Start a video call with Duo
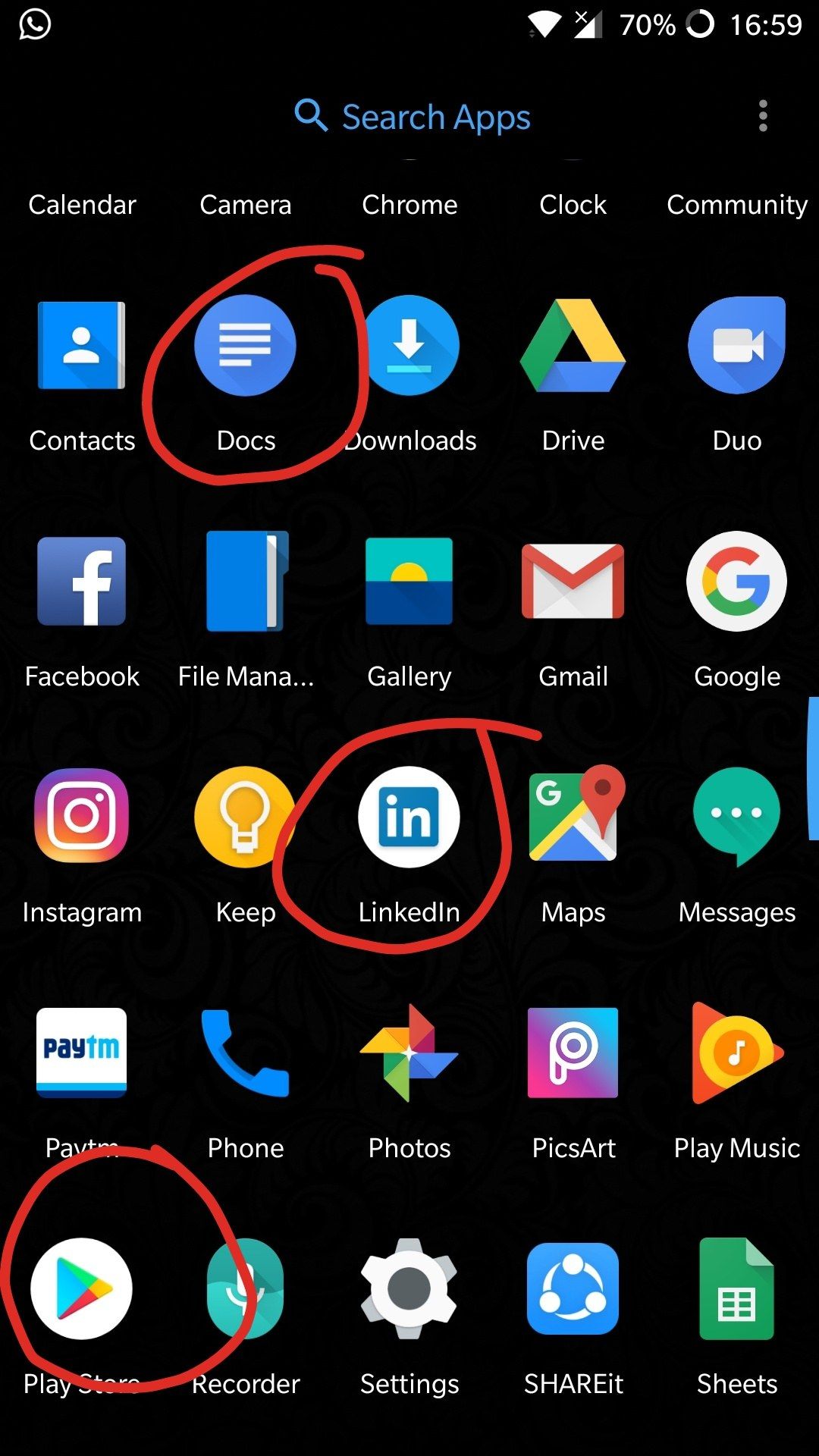 [x=736, y=345]
